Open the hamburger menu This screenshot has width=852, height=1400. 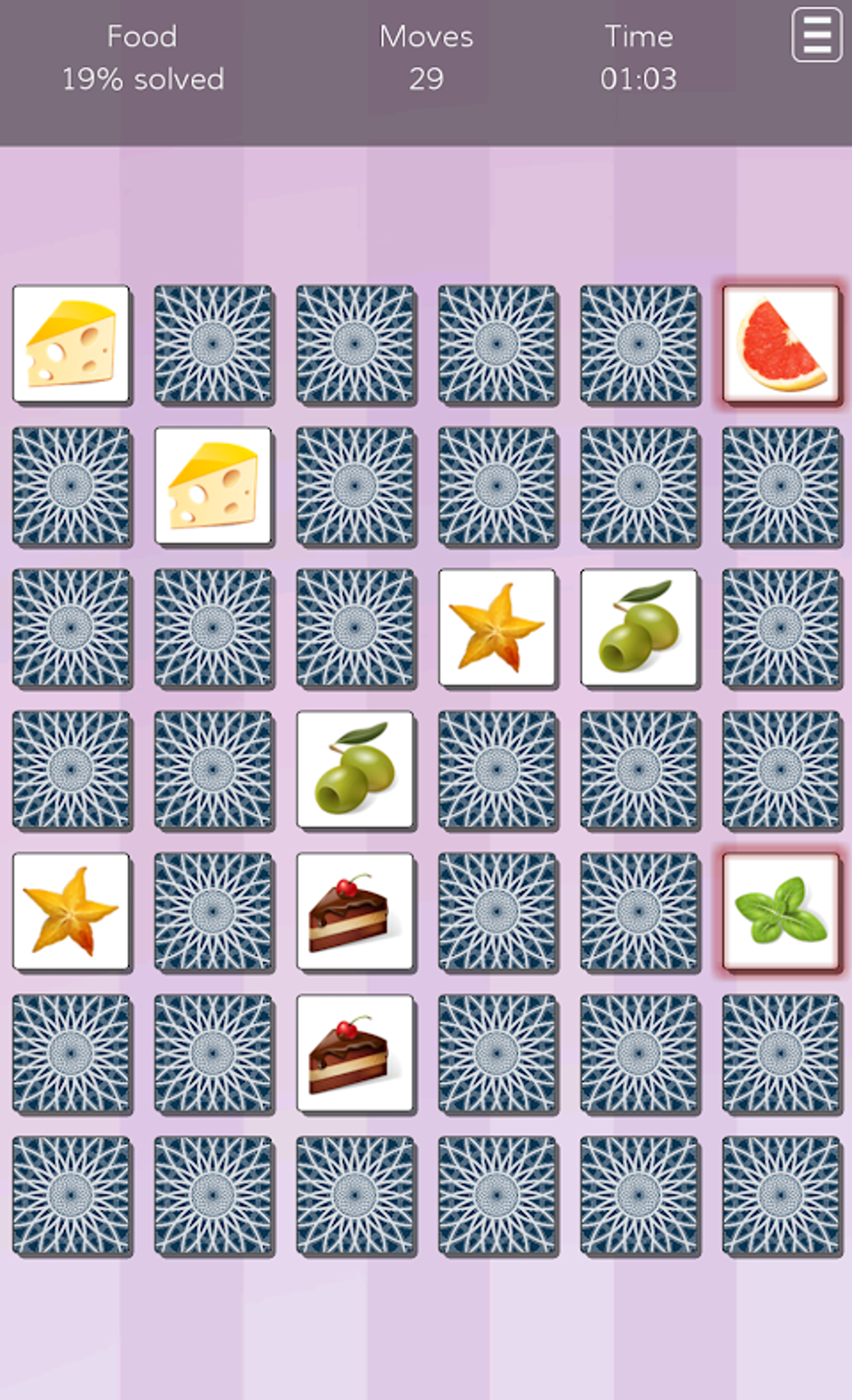point(816,34)
